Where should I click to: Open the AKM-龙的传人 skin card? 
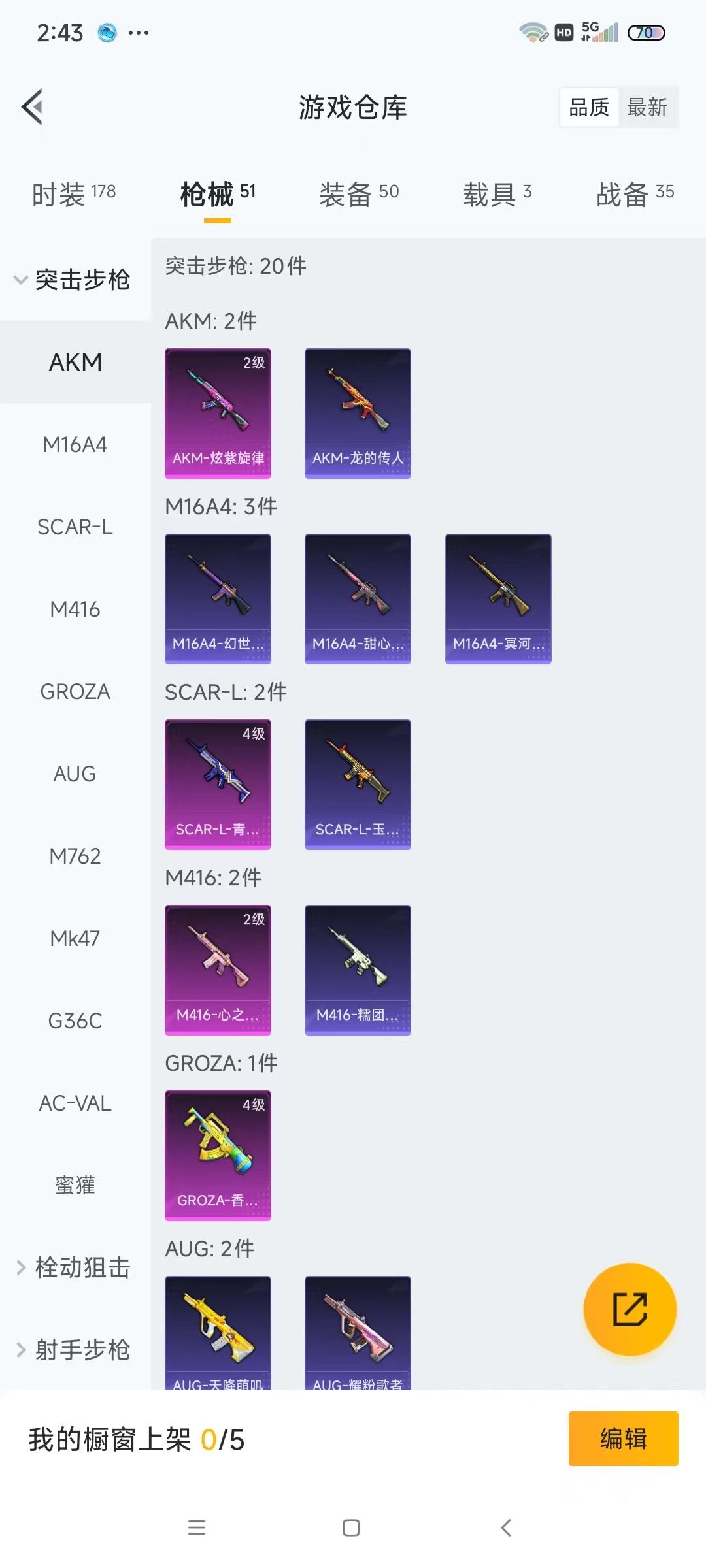358,414
